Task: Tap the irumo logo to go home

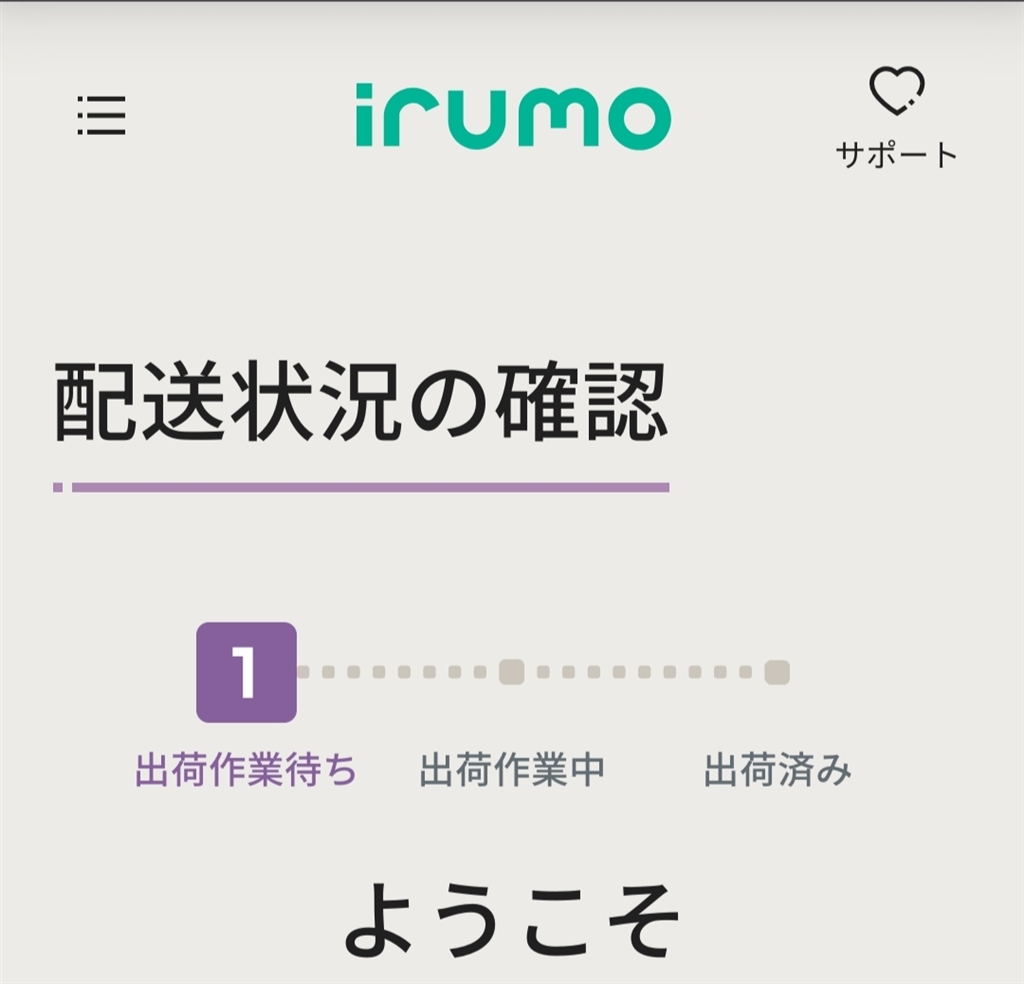Action: (512, 117)
